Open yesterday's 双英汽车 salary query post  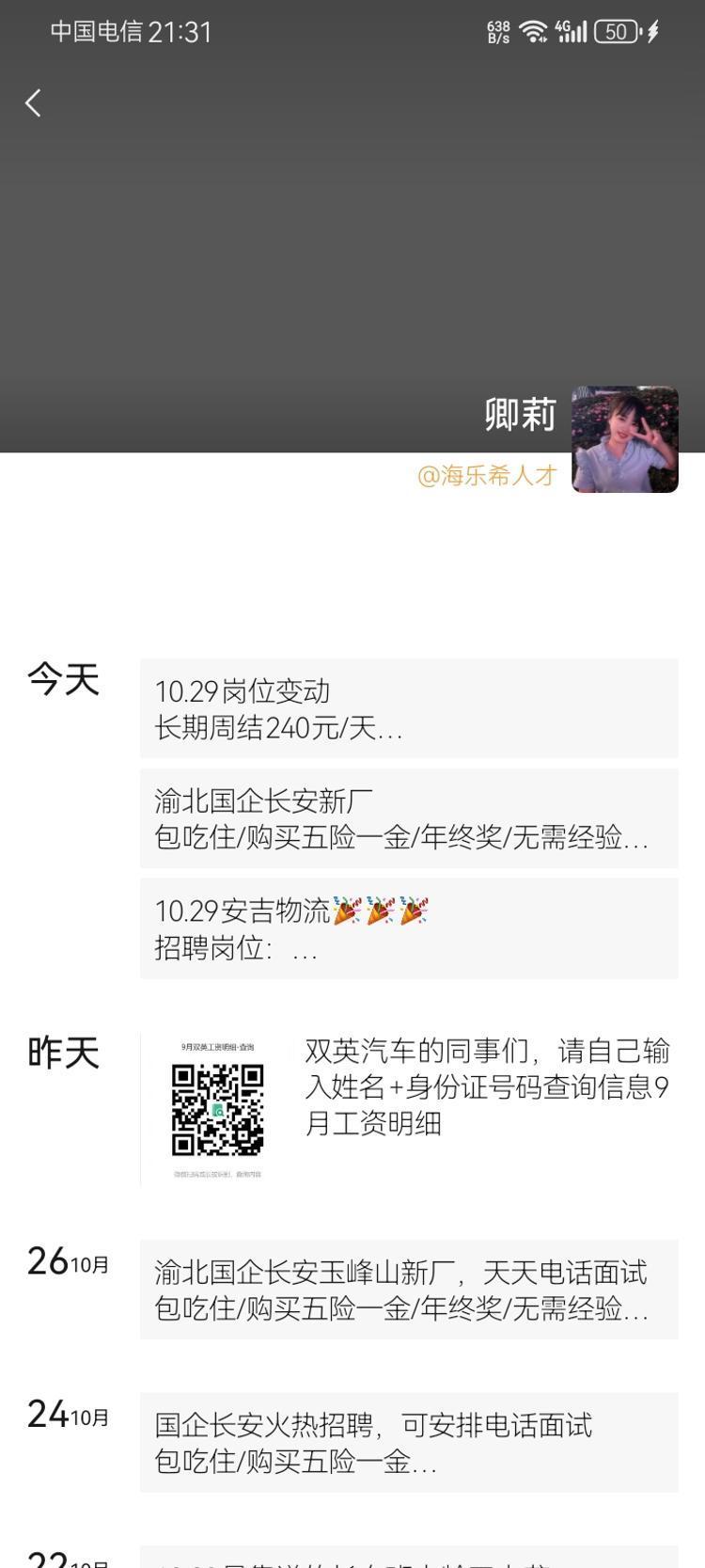[x=408, y=1108]
